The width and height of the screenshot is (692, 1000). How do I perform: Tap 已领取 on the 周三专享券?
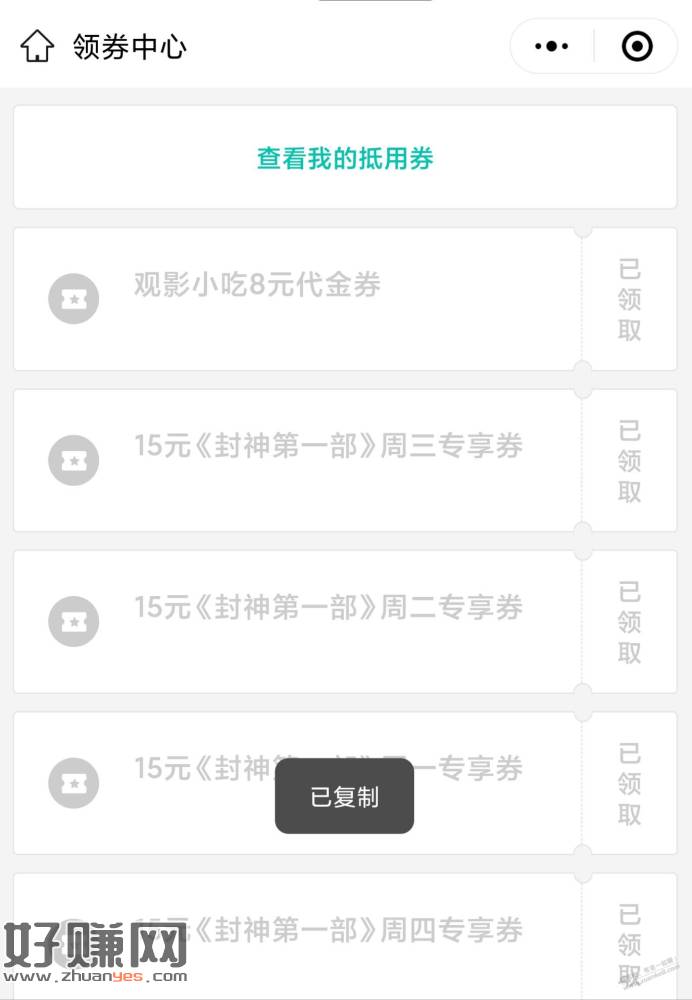[x=629, y=461]
